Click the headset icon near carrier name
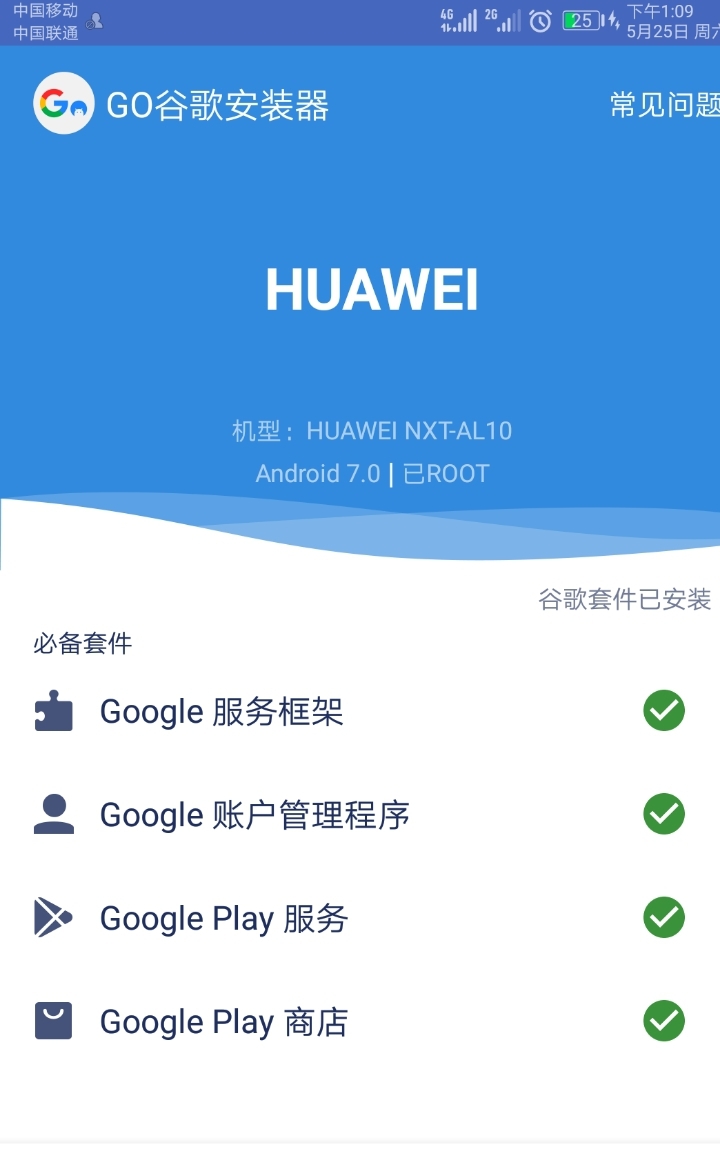The width and height of the screenshot is (720, 1154). coord(94,23)
